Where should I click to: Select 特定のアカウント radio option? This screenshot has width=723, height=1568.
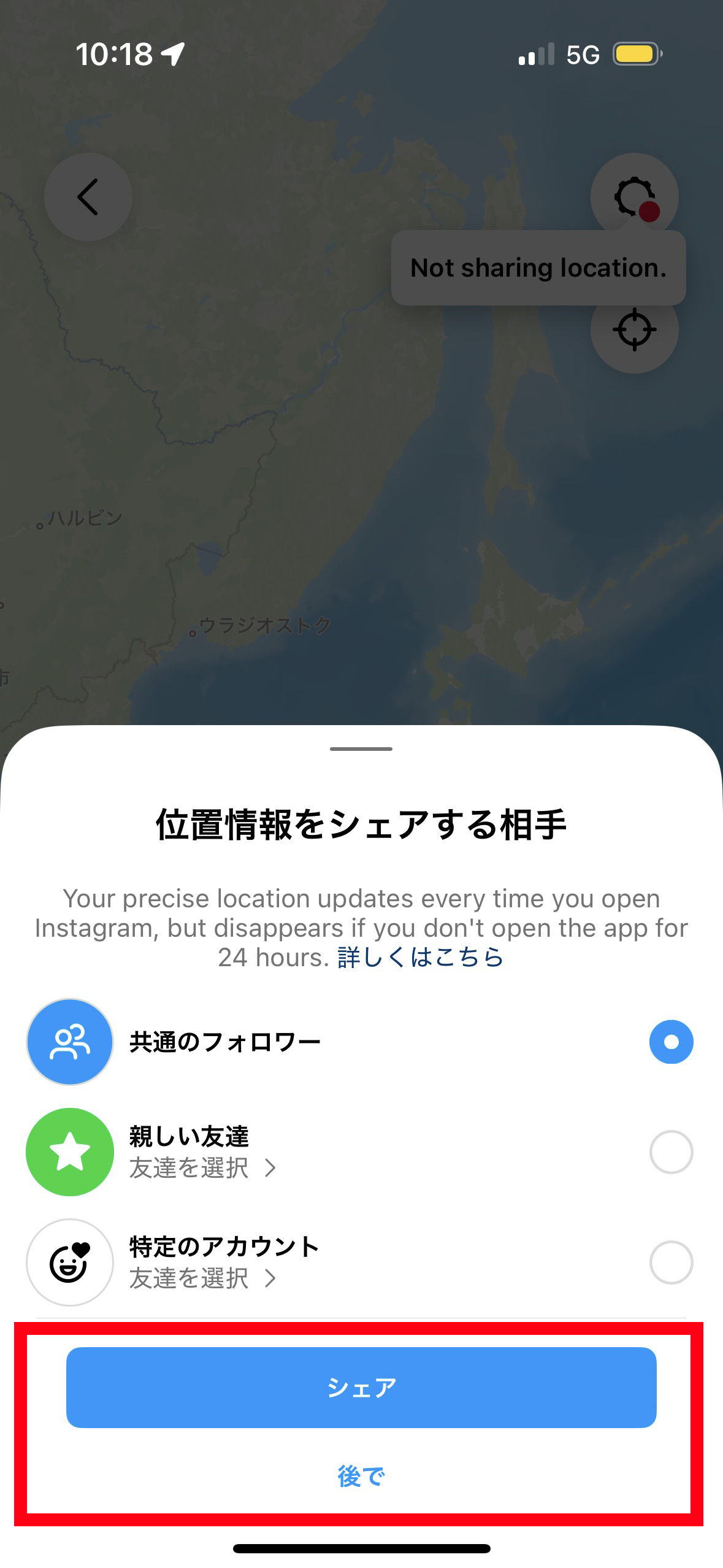(671, 1262)
